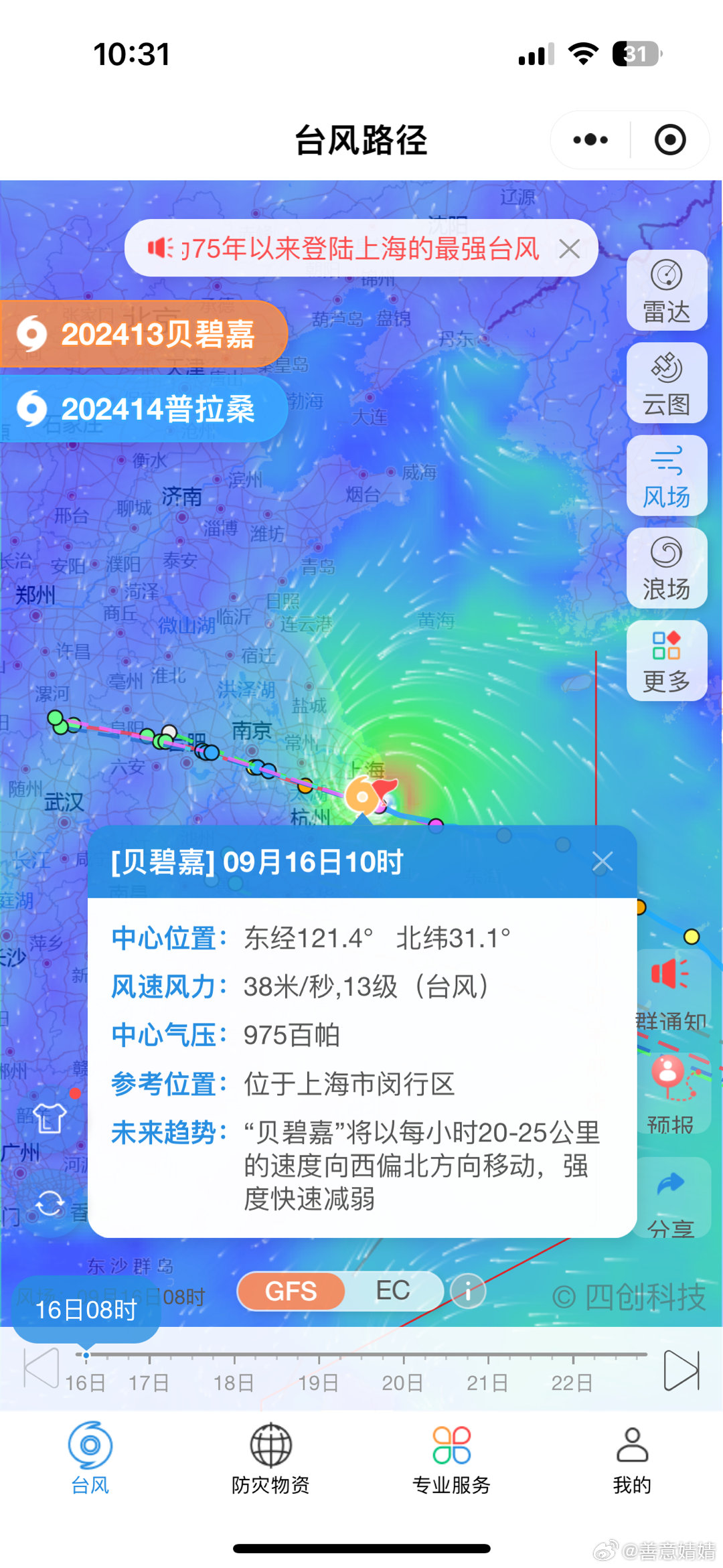This screenshot has height=1568, width=723.
Task: Switch forecast model to EC
Action: click(393, 1290)
